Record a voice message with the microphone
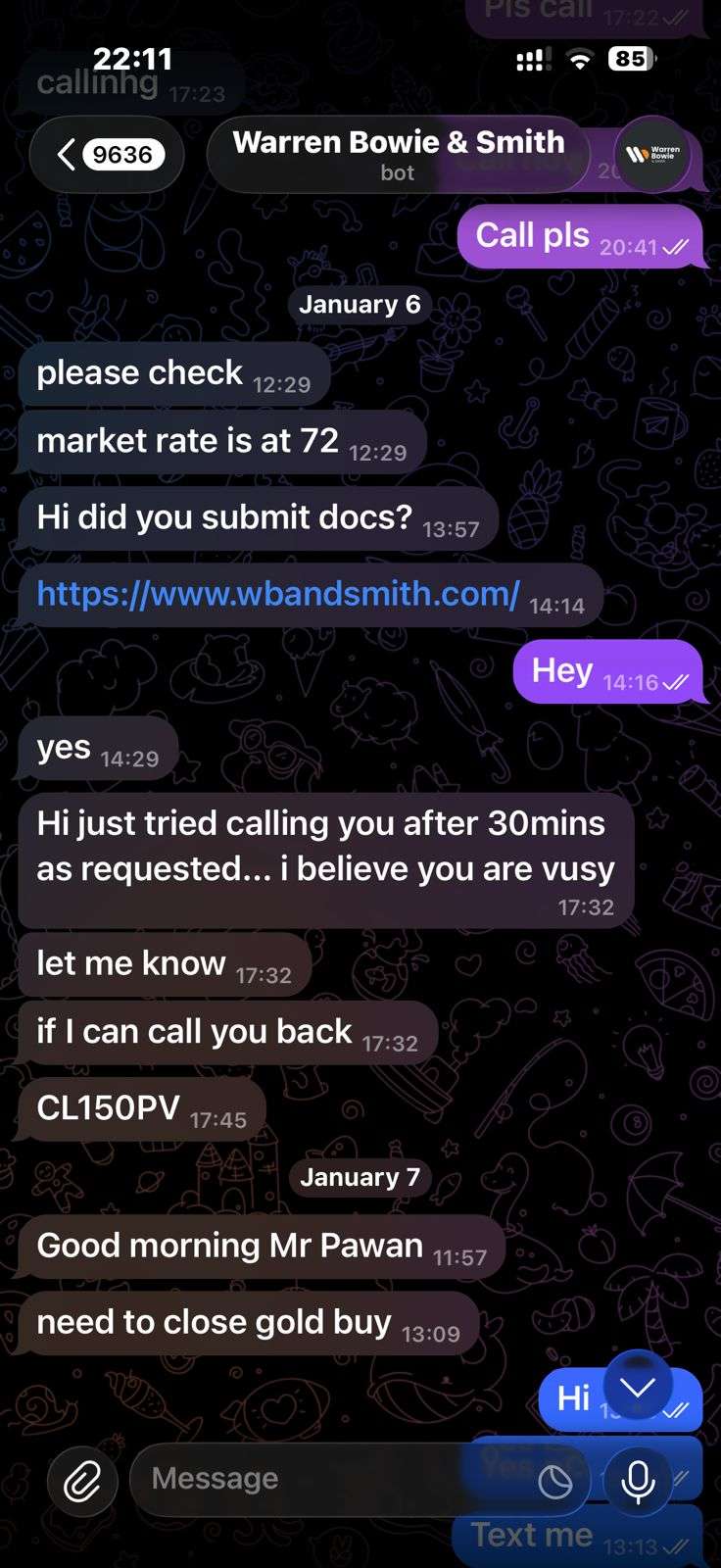 (638, 1480)
